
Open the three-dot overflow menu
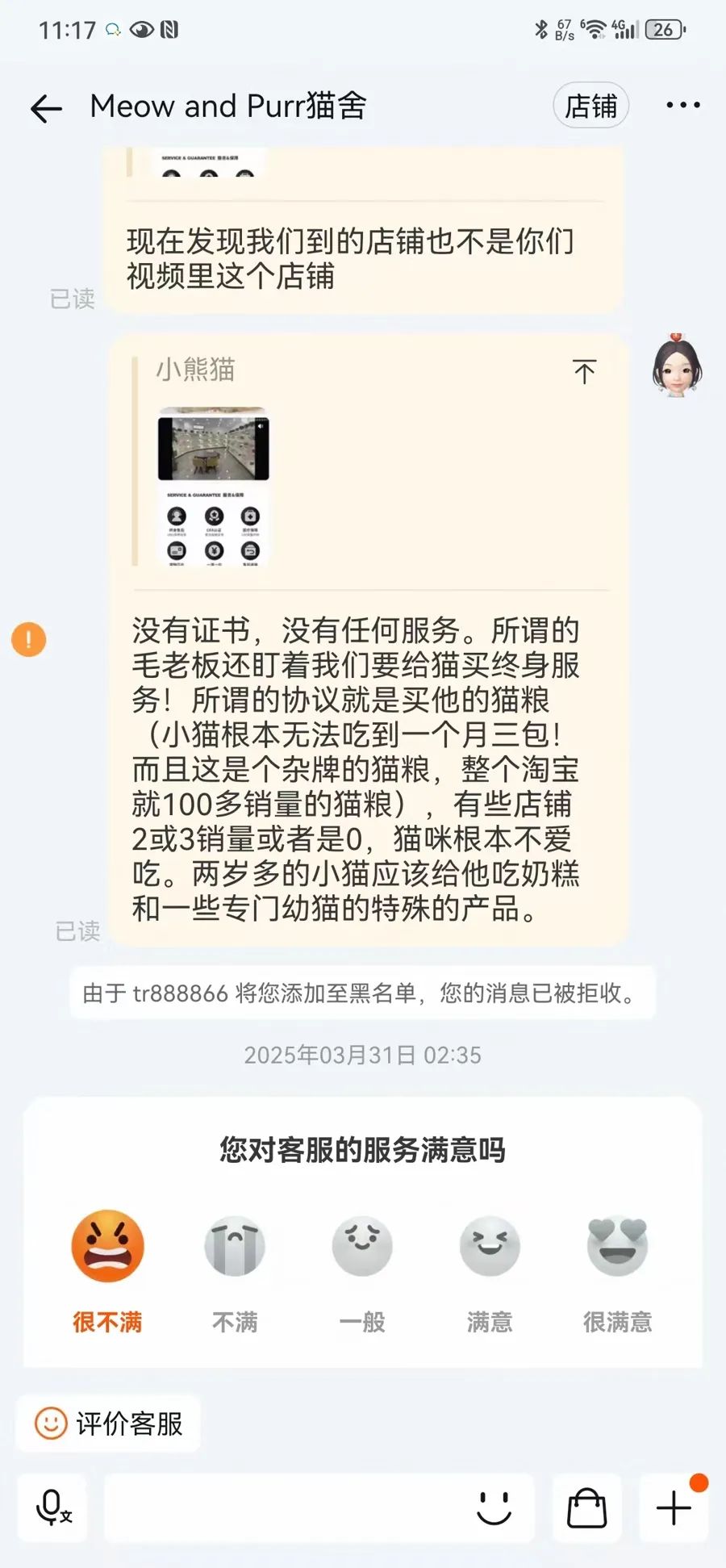pyautogui.click(x=682, y=106)
